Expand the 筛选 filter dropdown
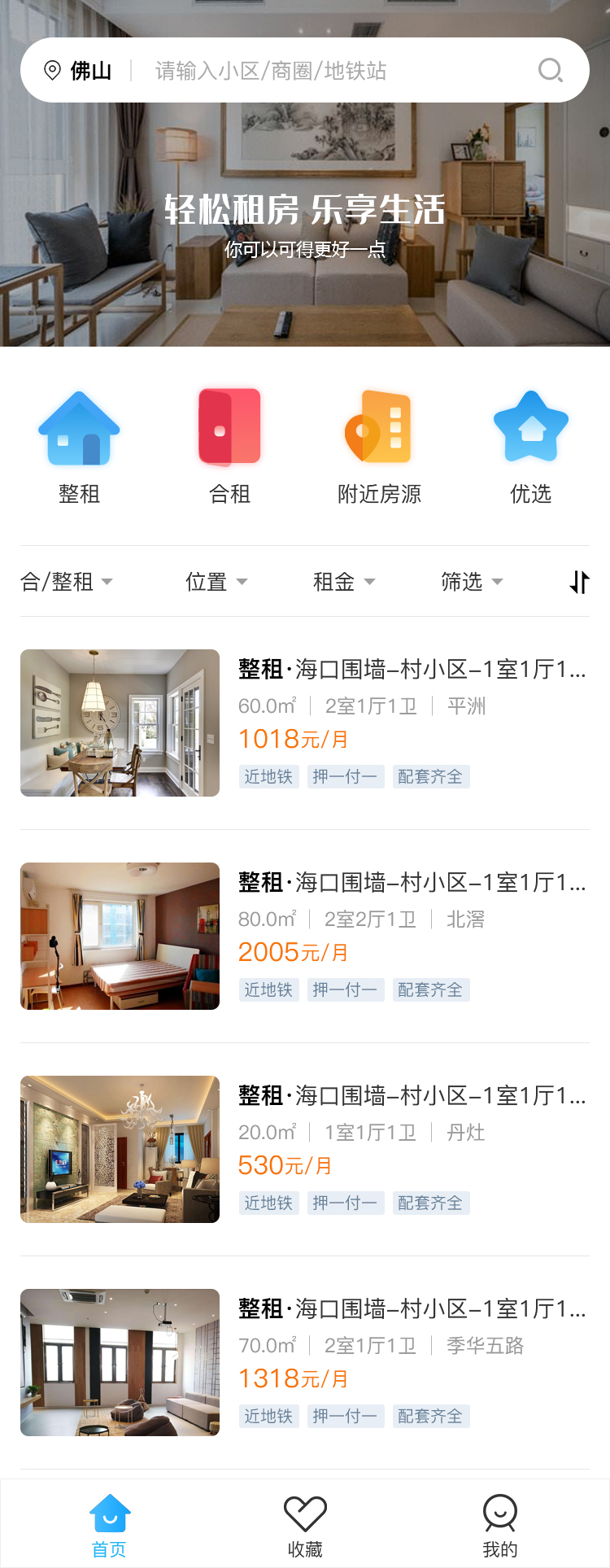Screen dimensions: 610x1568 point(472,582)
